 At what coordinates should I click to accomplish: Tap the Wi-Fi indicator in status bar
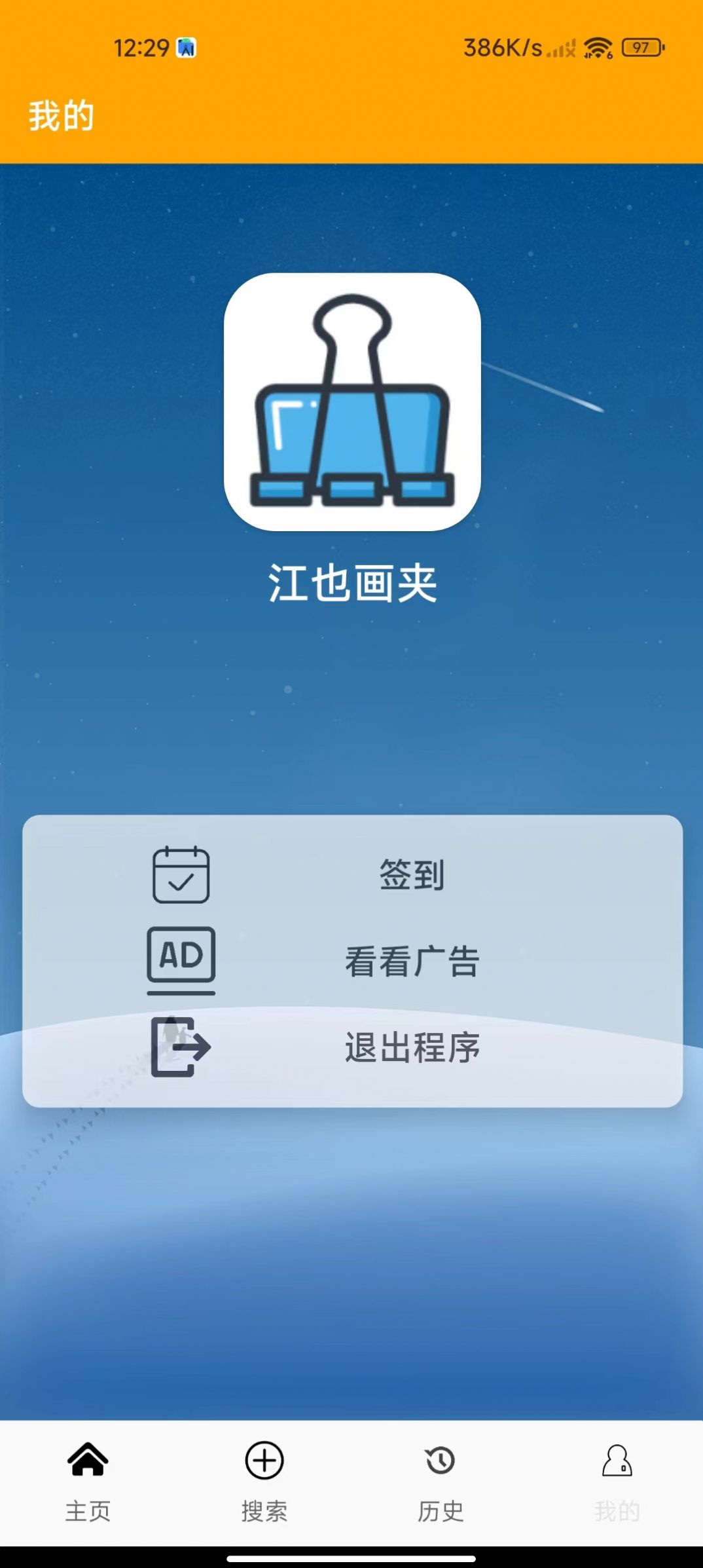click(600, 47)
